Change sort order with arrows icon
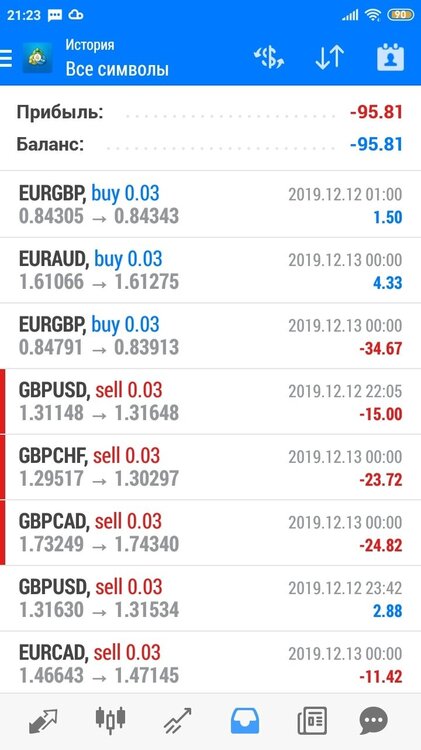Screen dimensions: 421x750 click(x=330, y=57)
